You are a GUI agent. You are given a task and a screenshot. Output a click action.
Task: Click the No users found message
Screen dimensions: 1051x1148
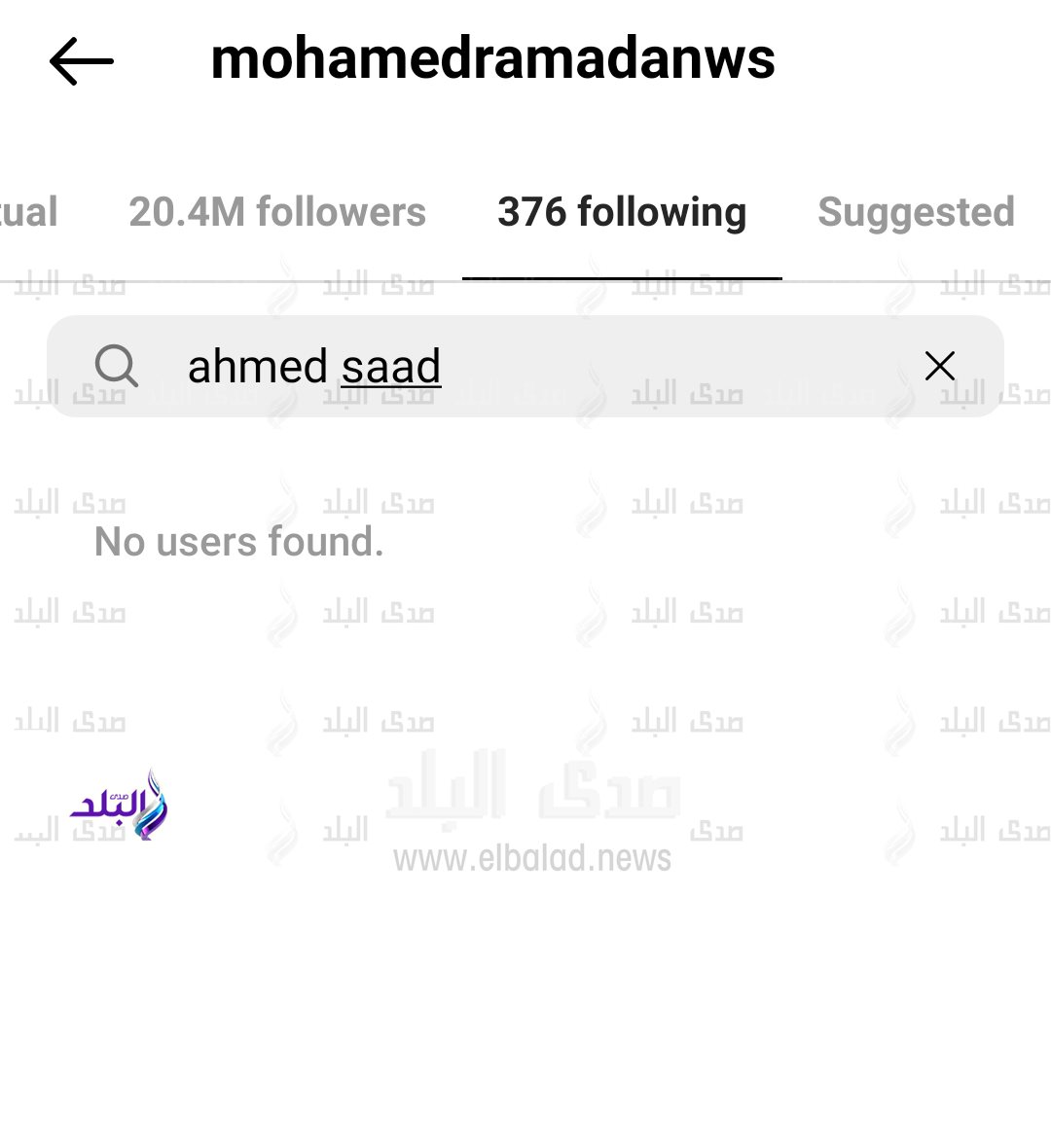click(x=238, y=542)
